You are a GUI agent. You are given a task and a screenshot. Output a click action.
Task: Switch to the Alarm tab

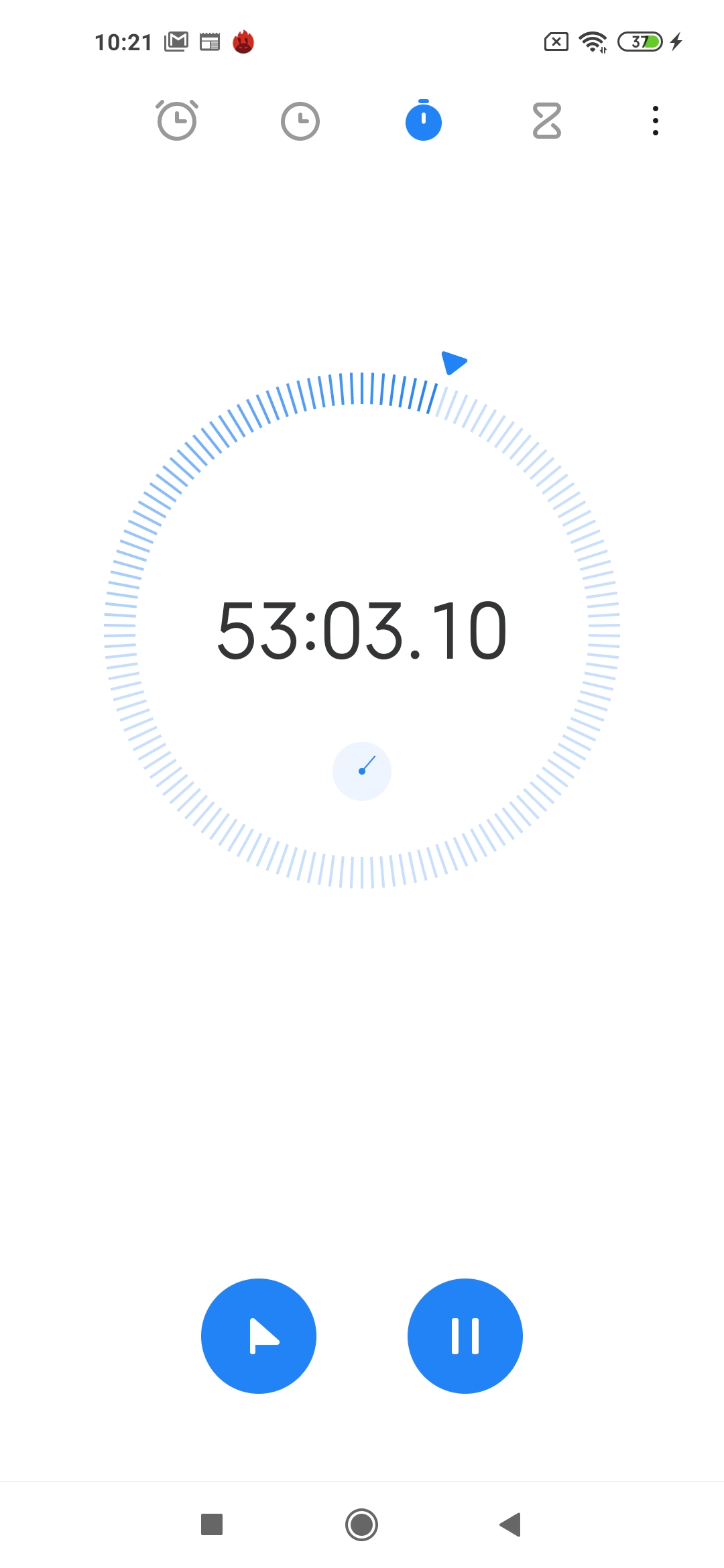click(x=177, y=121)
